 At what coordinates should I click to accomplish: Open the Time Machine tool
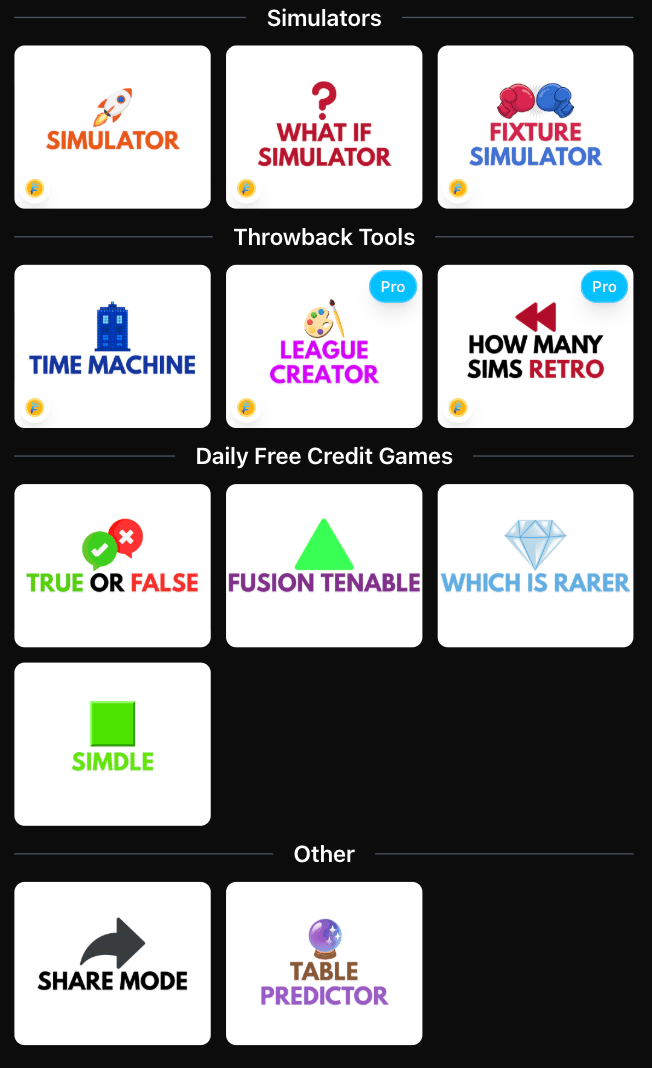[112, 346]
